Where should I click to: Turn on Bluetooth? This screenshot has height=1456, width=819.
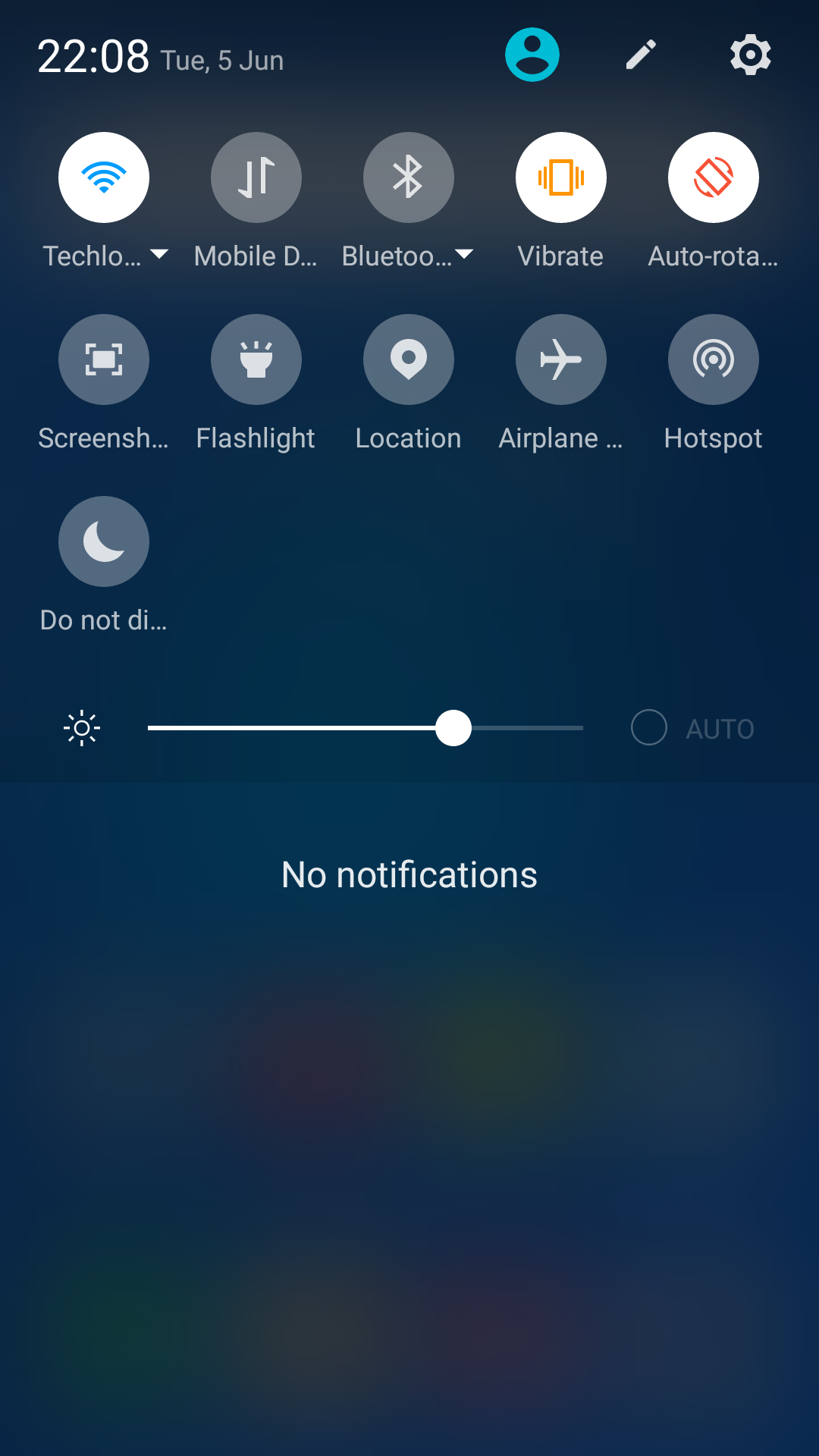click(409, 177)
